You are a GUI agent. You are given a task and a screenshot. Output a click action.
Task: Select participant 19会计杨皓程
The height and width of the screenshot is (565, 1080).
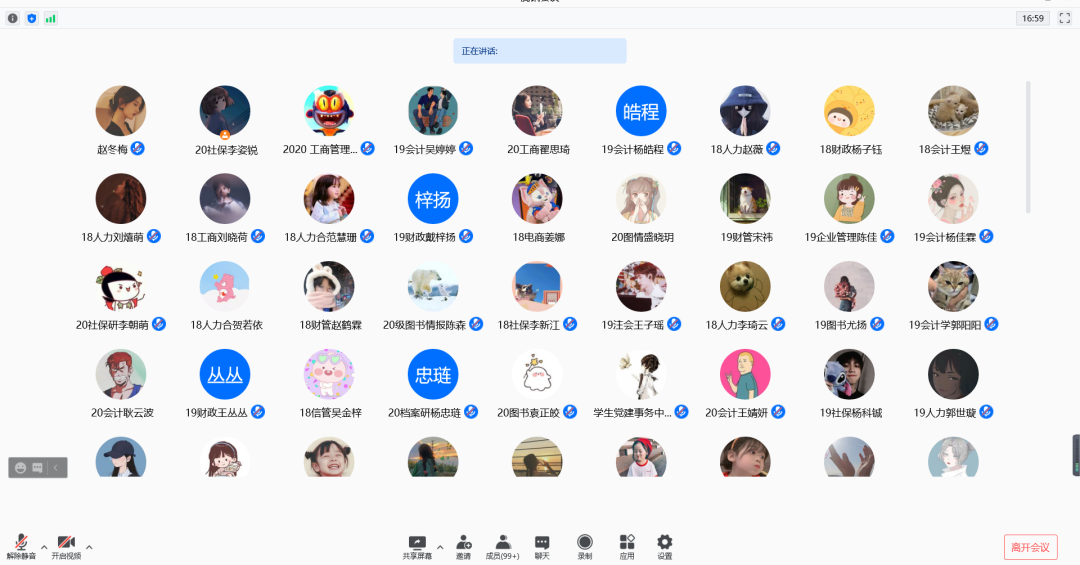click(640, 111)
